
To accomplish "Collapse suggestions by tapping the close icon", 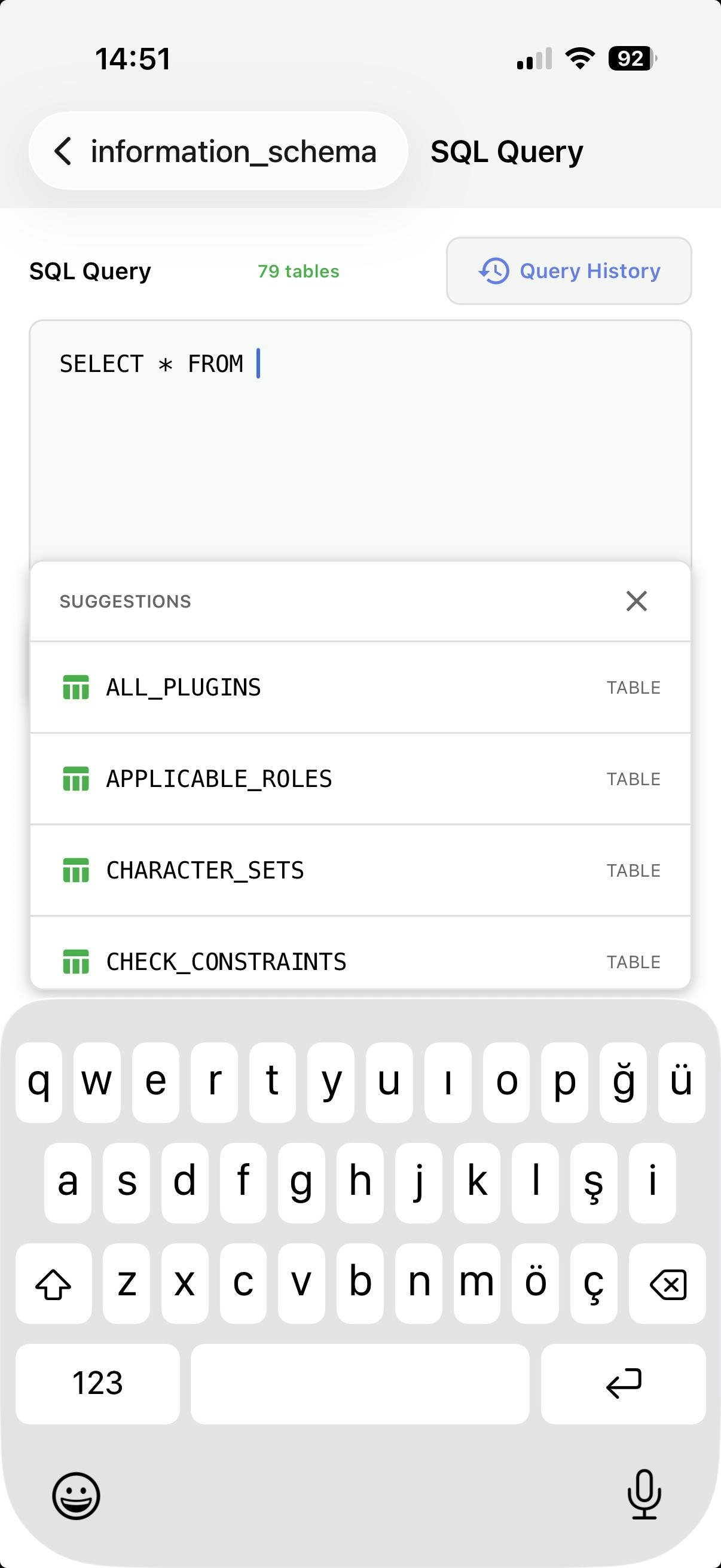I will (x=637, y=602).
